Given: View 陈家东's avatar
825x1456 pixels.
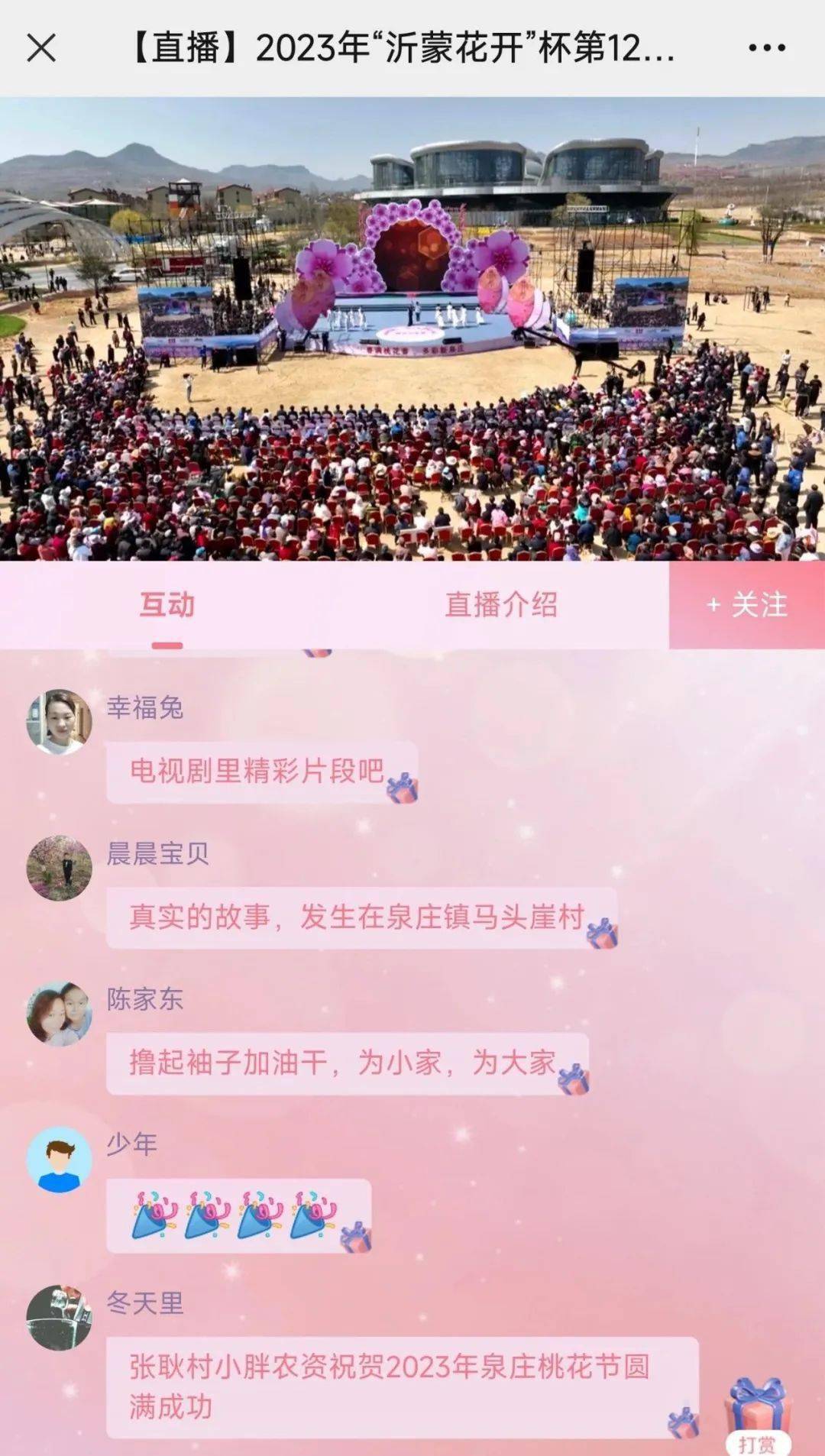Looking at the screenshot, I should 59,1014.
